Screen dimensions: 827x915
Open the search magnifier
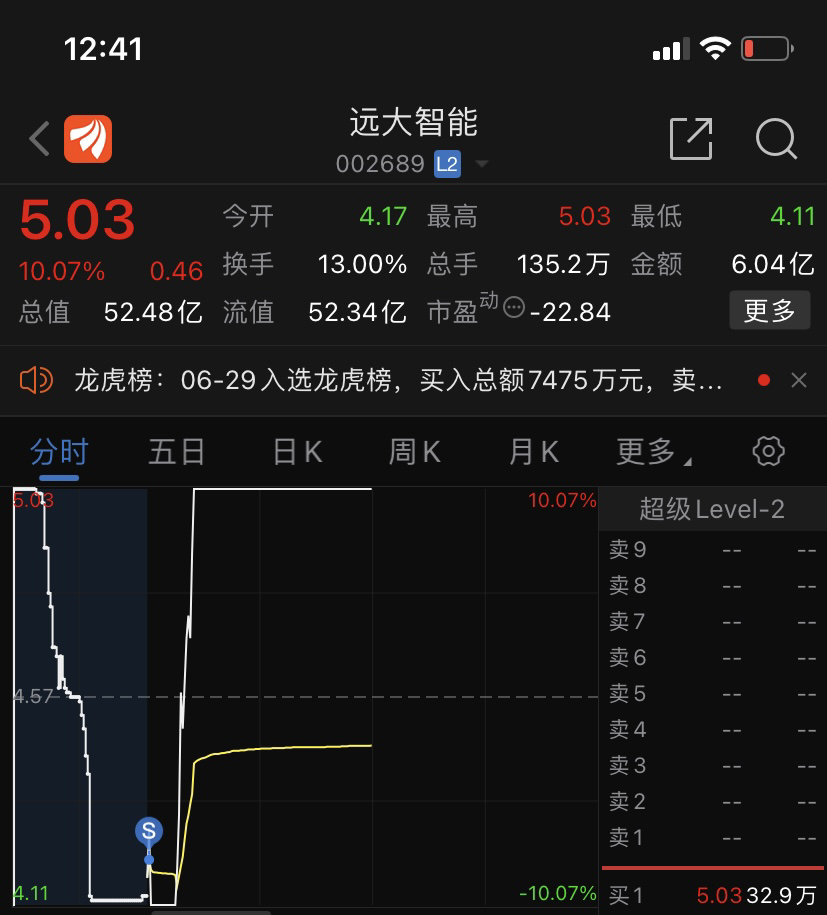point(776,139)
